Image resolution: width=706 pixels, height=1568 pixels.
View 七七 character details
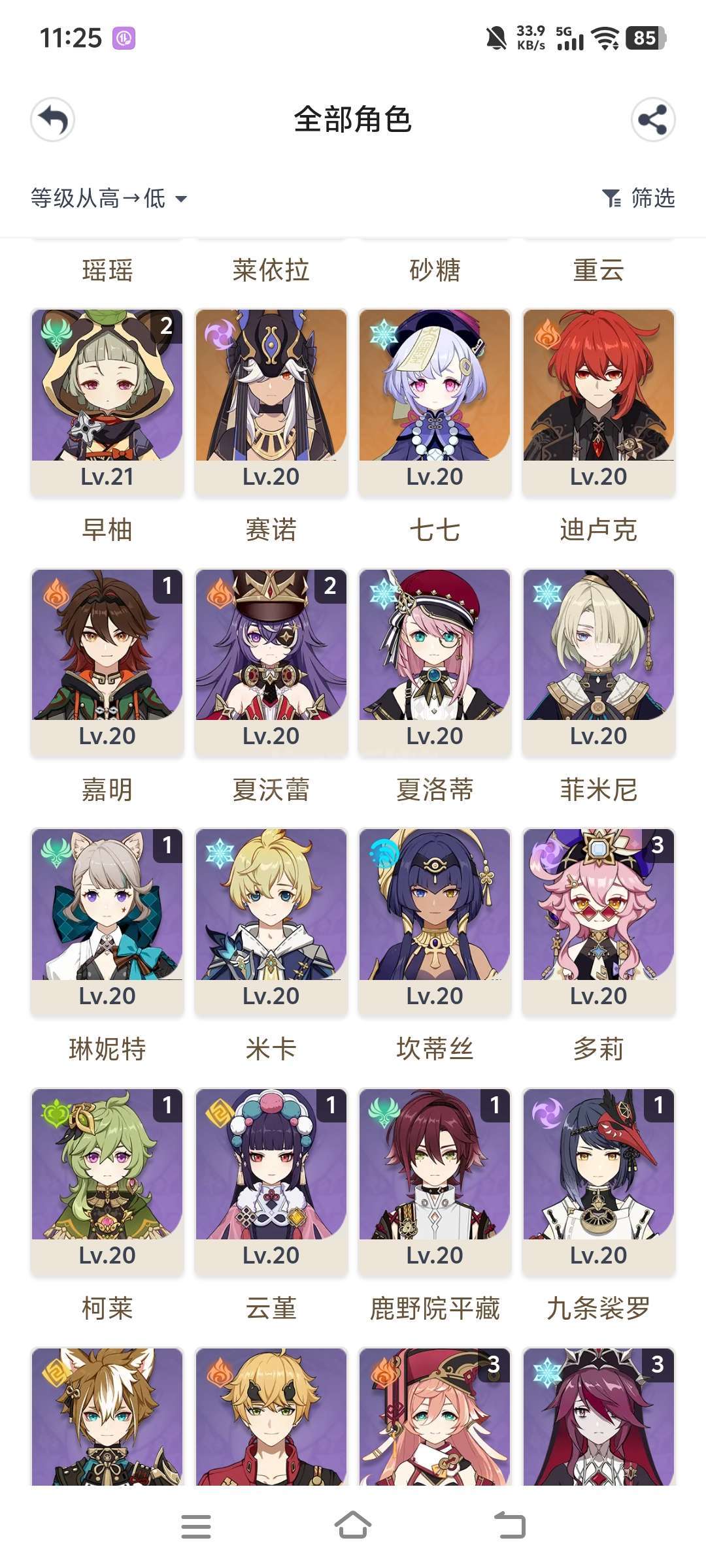point(435,401)
